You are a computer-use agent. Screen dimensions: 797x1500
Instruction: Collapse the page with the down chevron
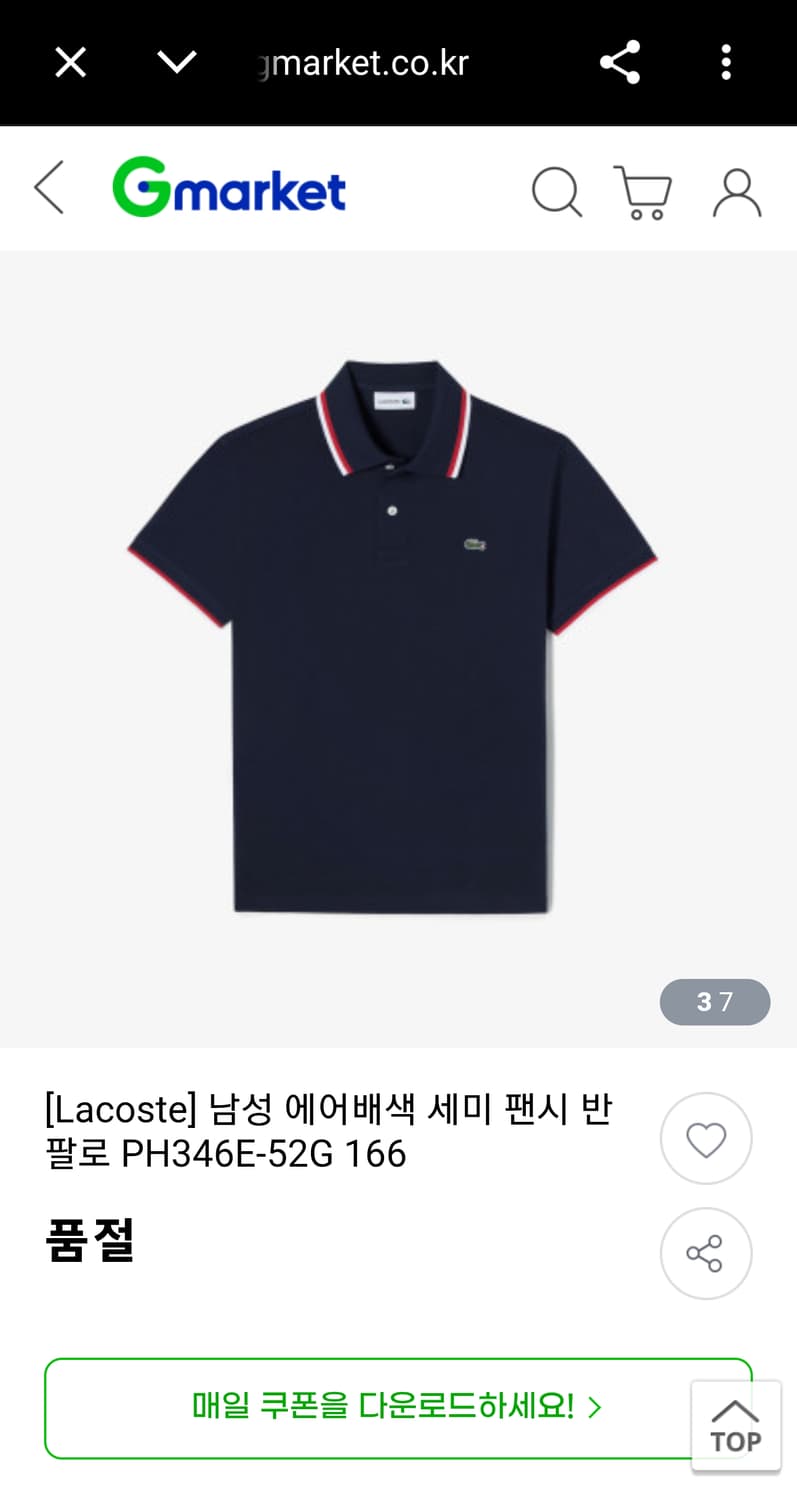coord(176,62)
